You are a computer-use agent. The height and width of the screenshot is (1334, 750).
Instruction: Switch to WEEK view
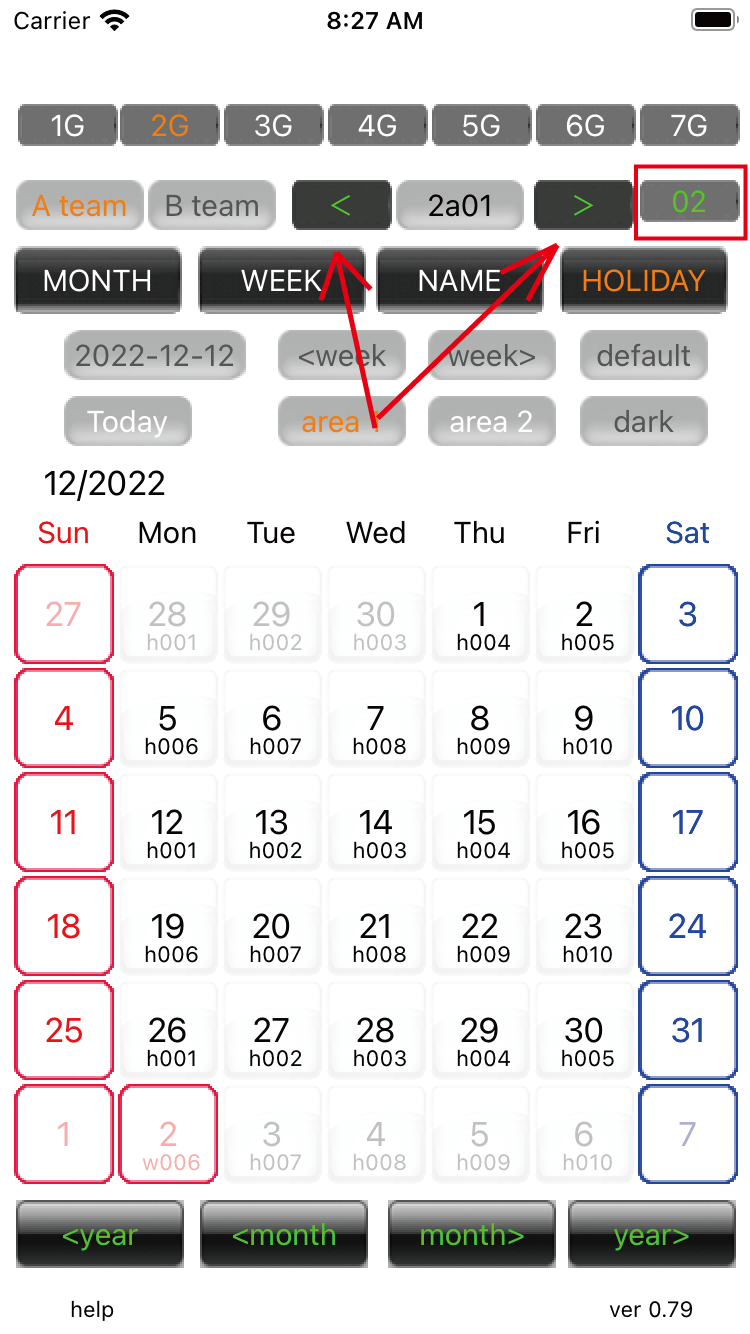[281, 280]
